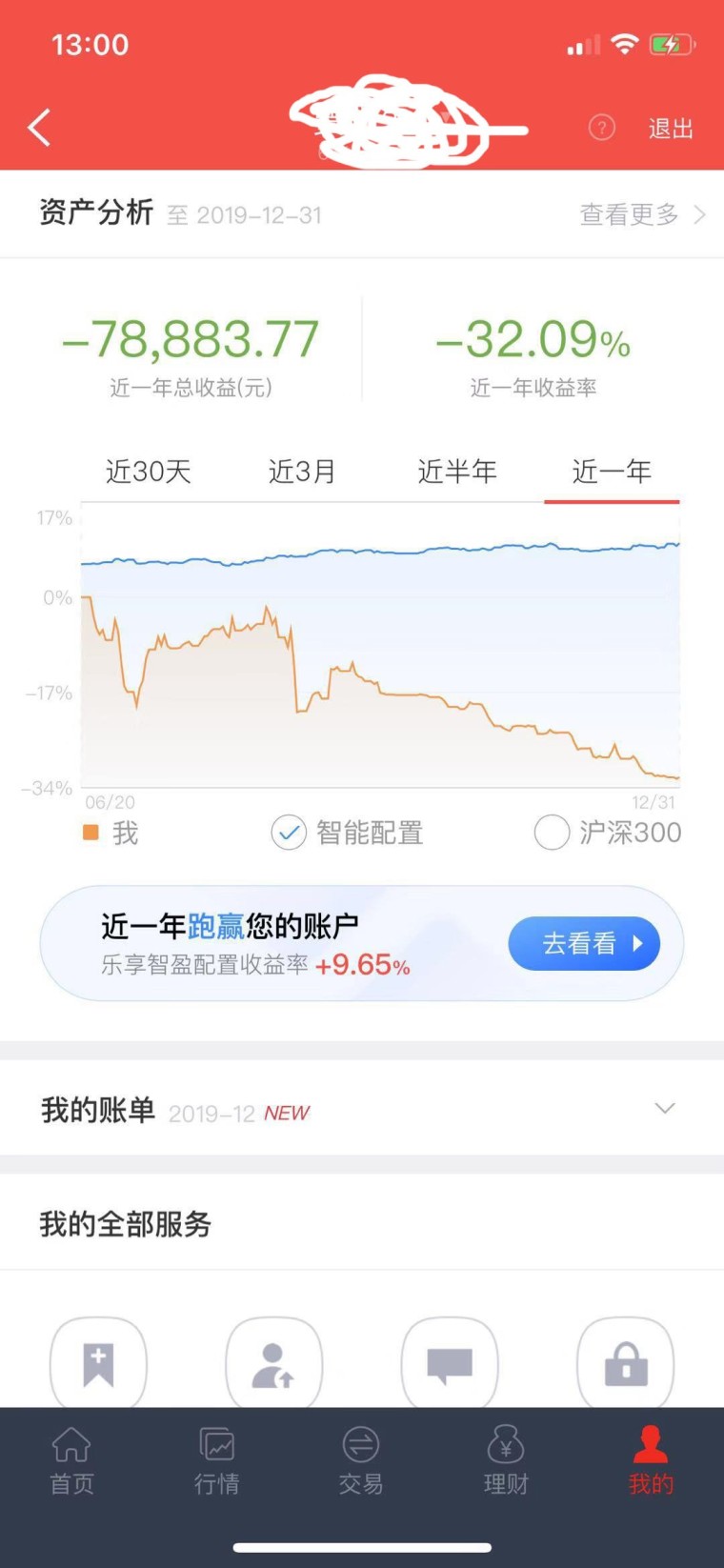Select the 近半年 performance tab
Image resolution: width=724 pixels, height=1568 pixels.
point(457,471)
